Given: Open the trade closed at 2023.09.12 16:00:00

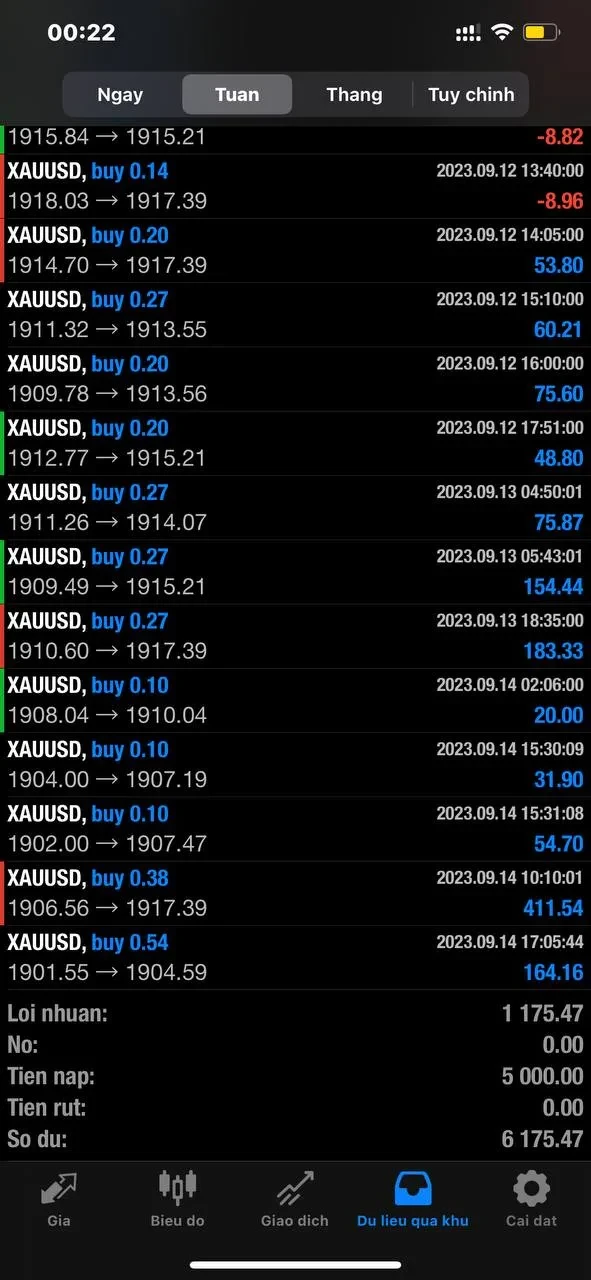Looking at the screenshot, I should 295,379.
